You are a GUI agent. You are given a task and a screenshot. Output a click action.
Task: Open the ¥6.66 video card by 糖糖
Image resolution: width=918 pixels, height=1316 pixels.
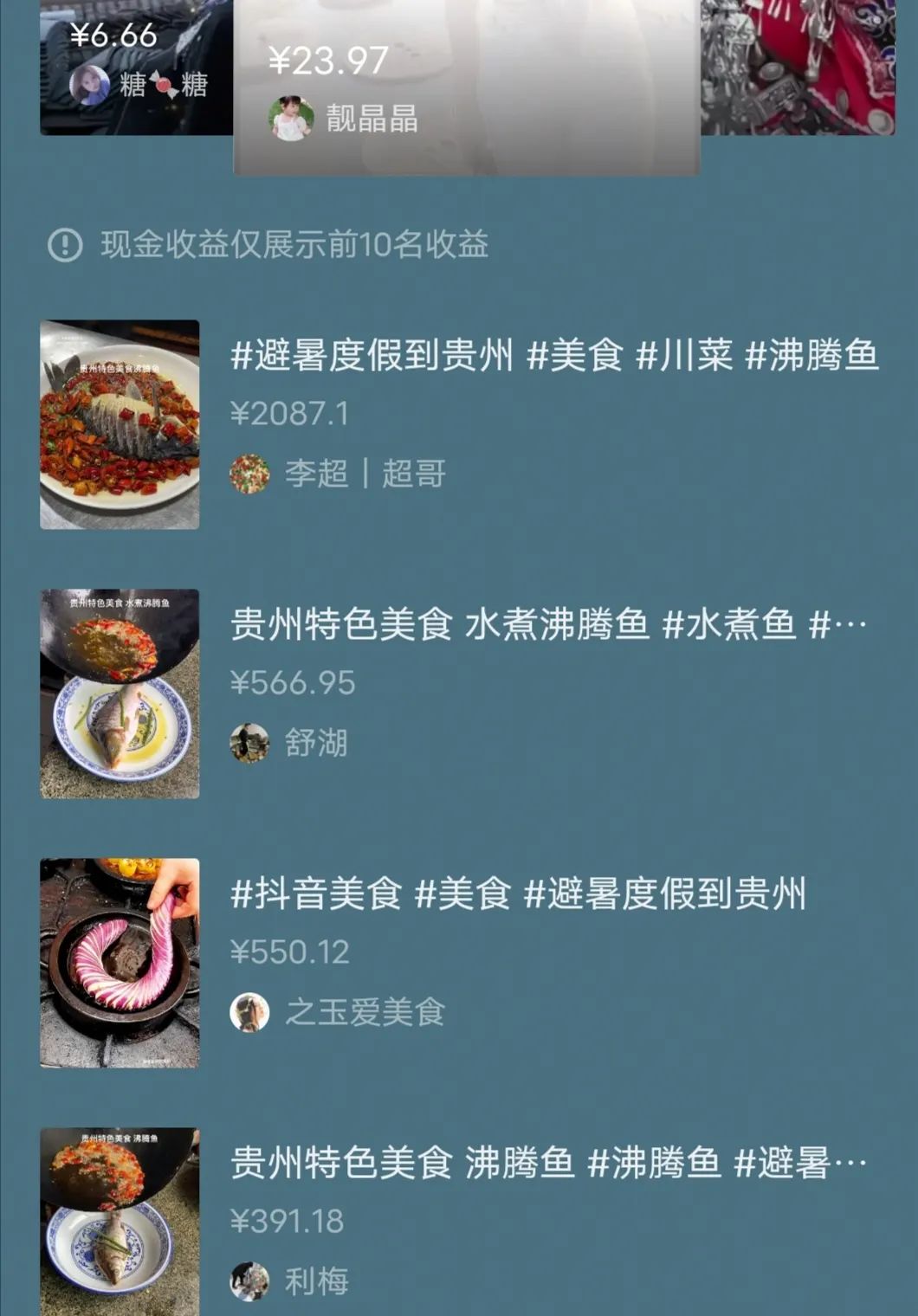pyautogui.click(x=136, y=68)
